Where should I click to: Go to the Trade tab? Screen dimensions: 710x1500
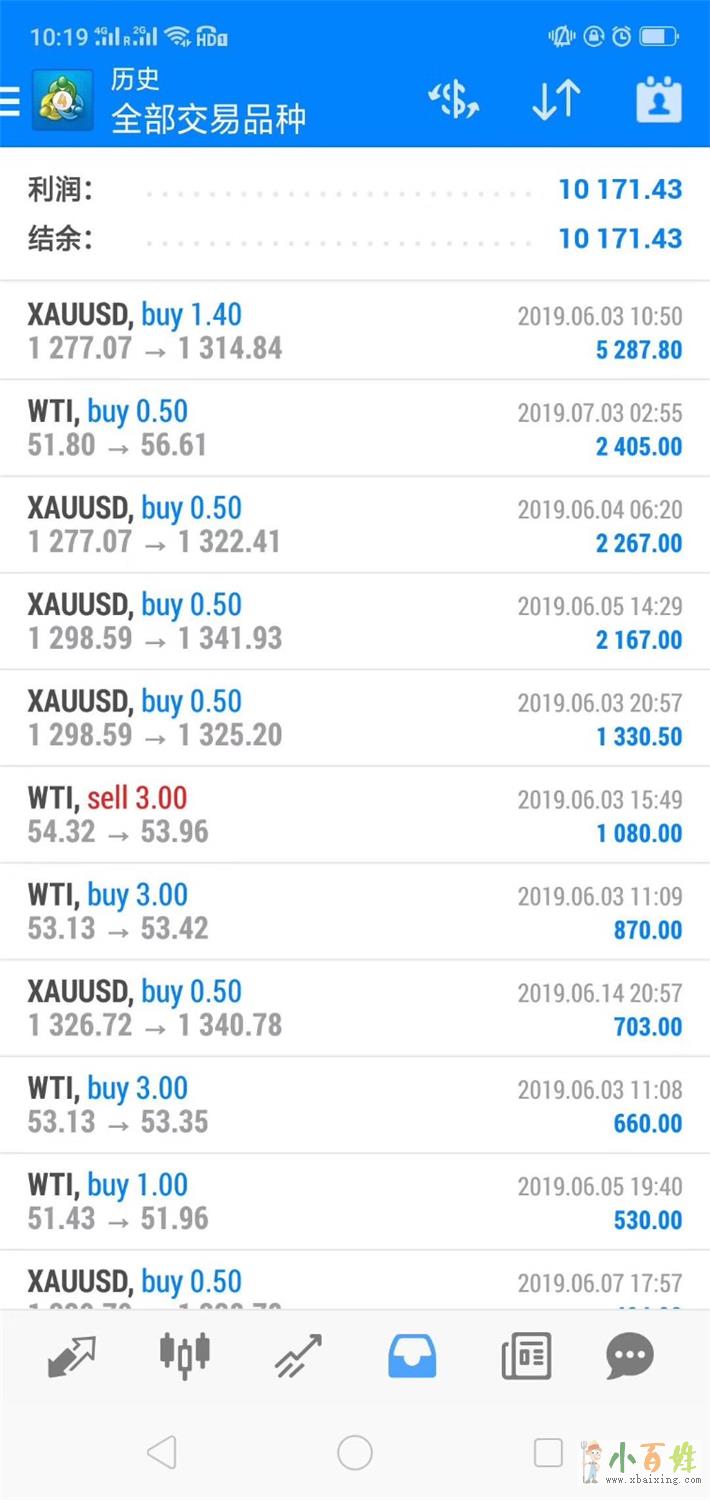point(299,1356)
